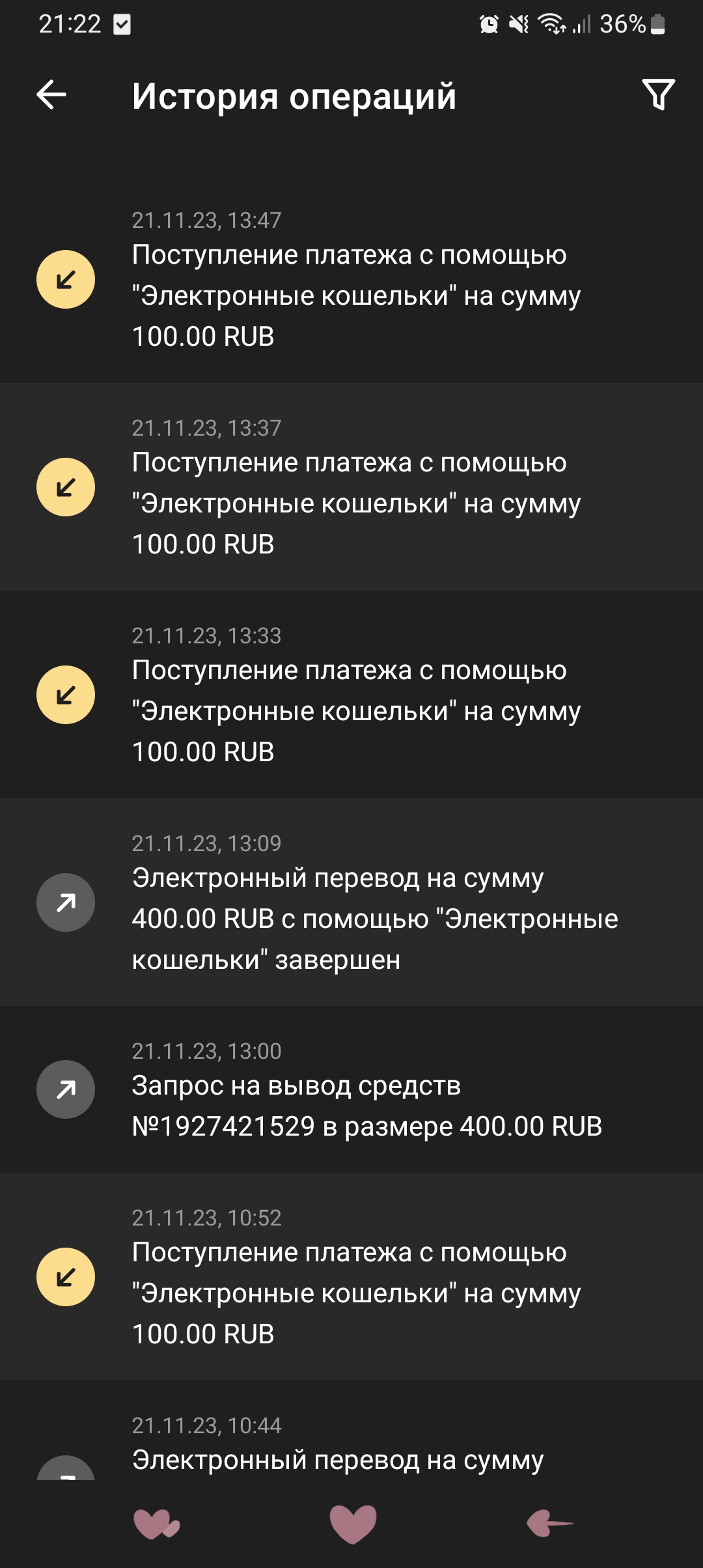Open the 13:47 incoming 100.00 RUB payment

pos(351,279)
